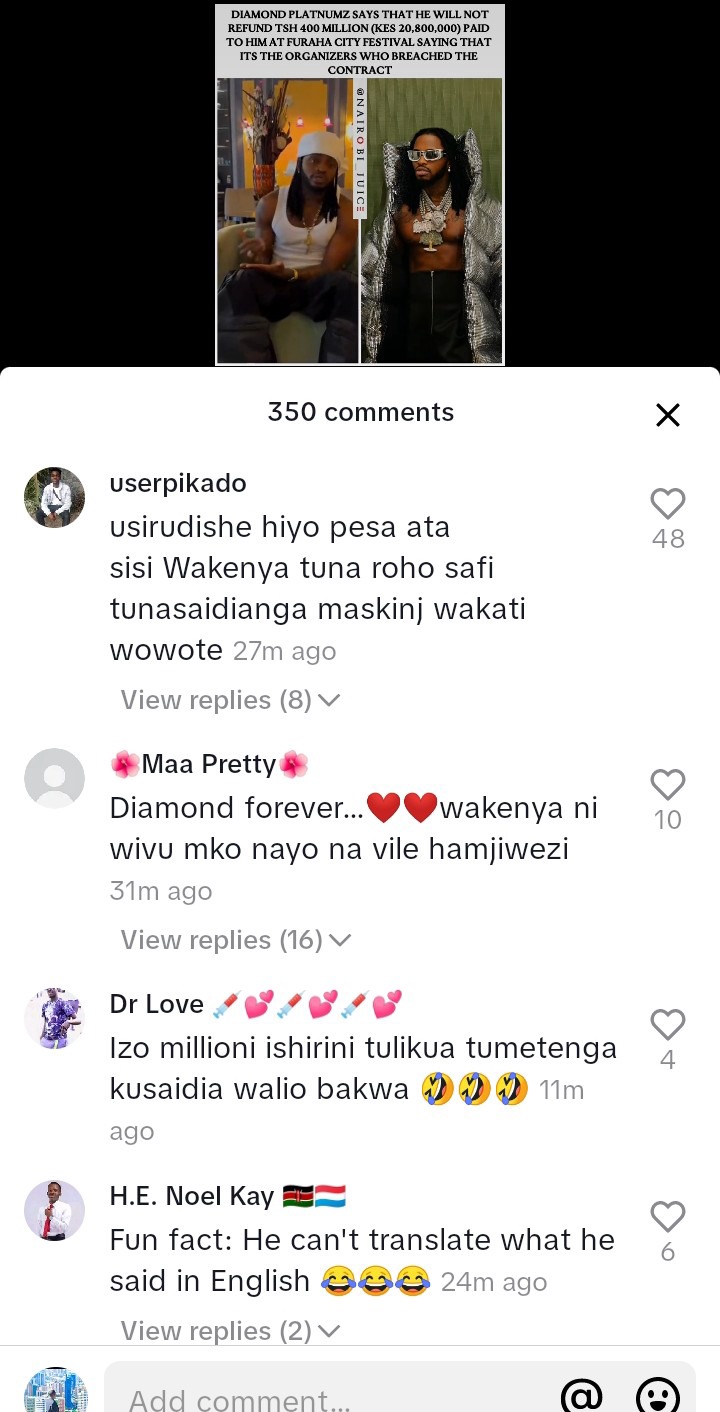View 16 replies to Maa Pretty's comment
The width and height of the screenshot is (720, 1412).
coord(236,940)
